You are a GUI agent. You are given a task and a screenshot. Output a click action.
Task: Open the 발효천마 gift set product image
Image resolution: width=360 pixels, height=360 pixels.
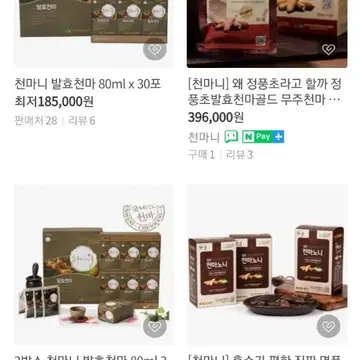click(94, 265)
